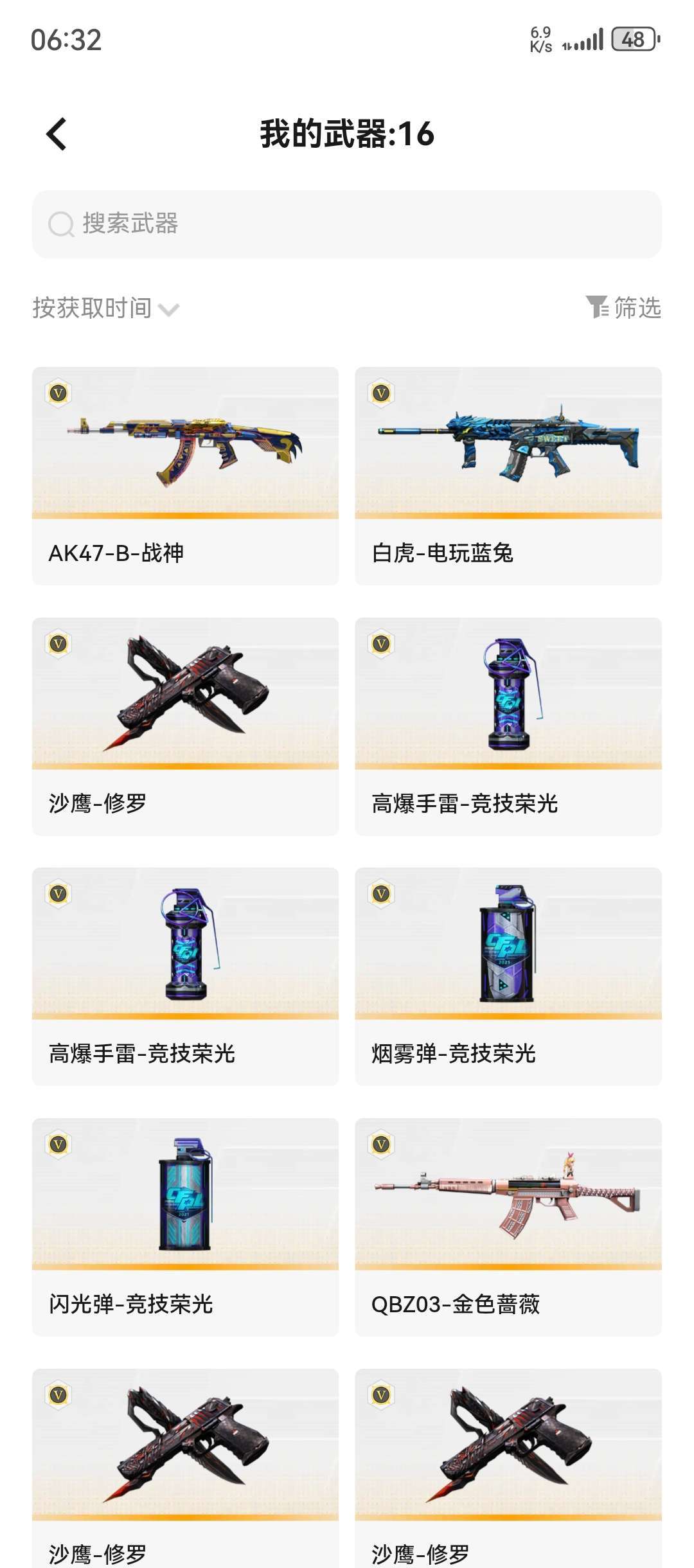The image size is (694, 1568).
Task: View the QBZ03-金色蔷薇 weapon card
Action: 508,1227
